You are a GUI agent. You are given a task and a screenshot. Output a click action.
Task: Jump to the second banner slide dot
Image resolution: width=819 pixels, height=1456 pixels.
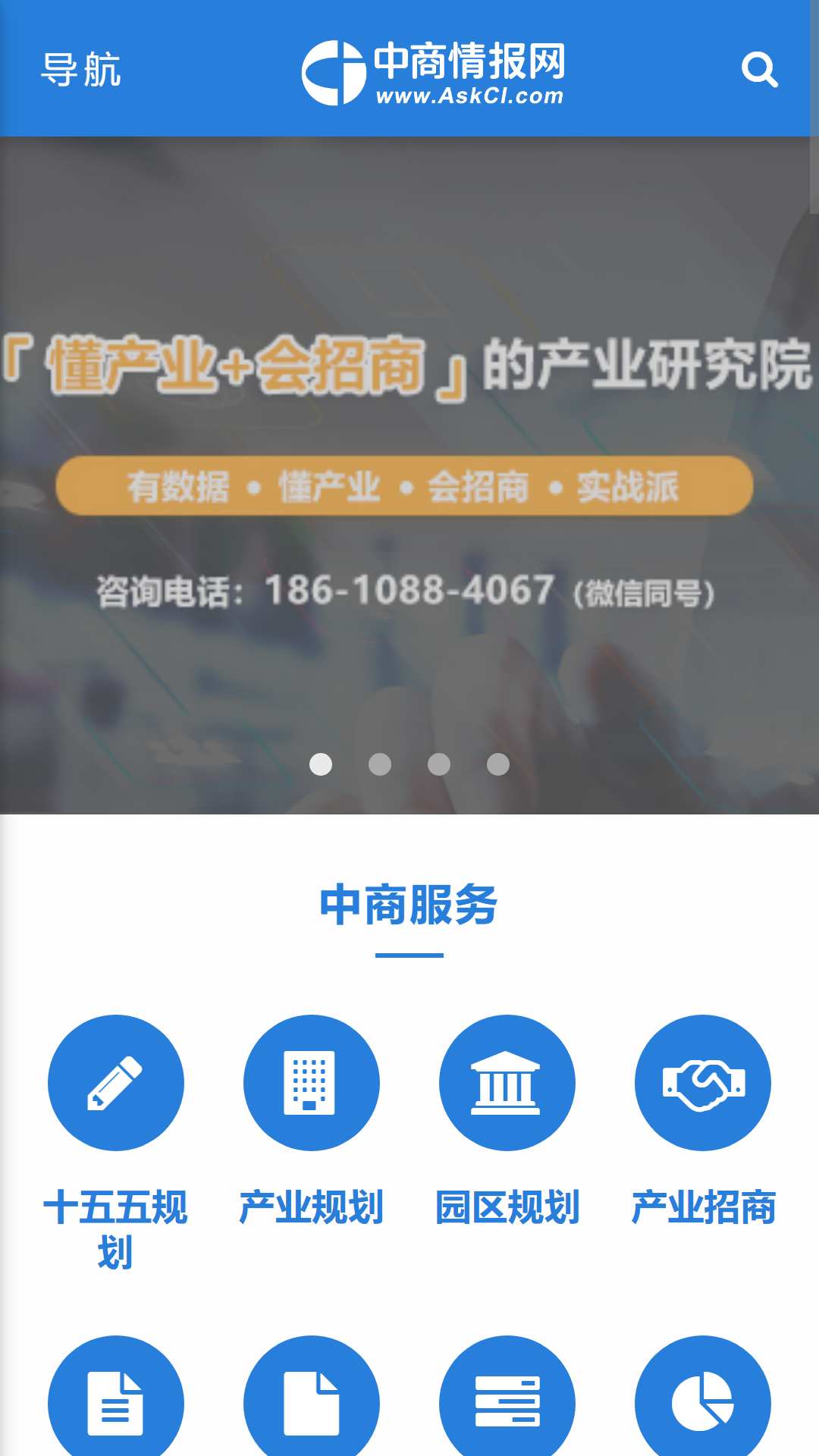coord(380,764)
